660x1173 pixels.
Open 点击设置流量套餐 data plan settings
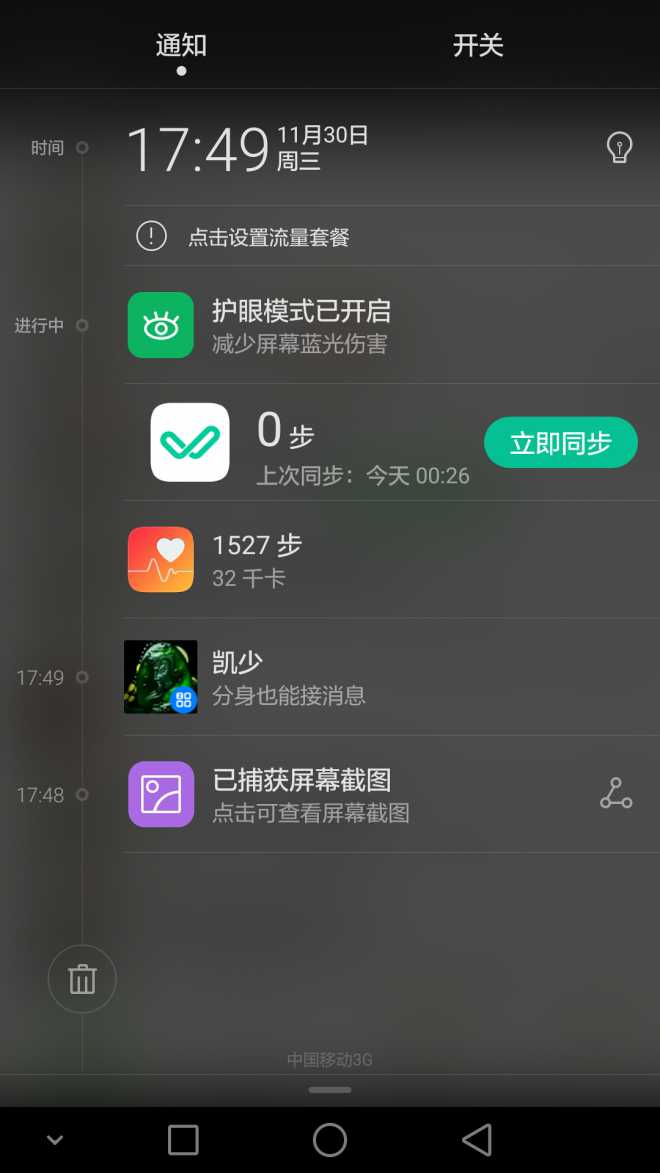pos(268,237)
